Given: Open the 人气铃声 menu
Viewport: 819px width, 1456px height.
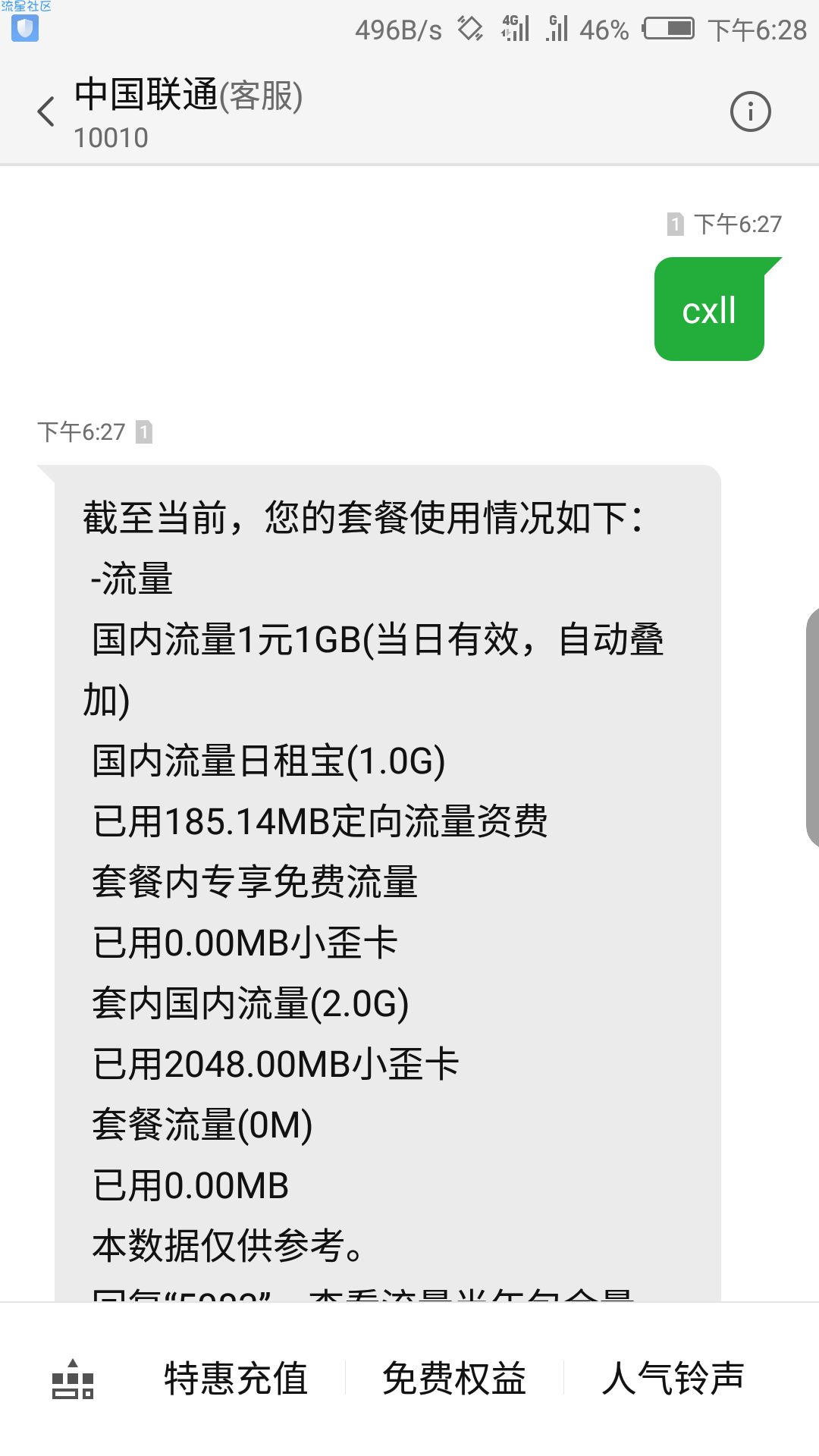Looking at the screenshot, I should point(673,1378).
